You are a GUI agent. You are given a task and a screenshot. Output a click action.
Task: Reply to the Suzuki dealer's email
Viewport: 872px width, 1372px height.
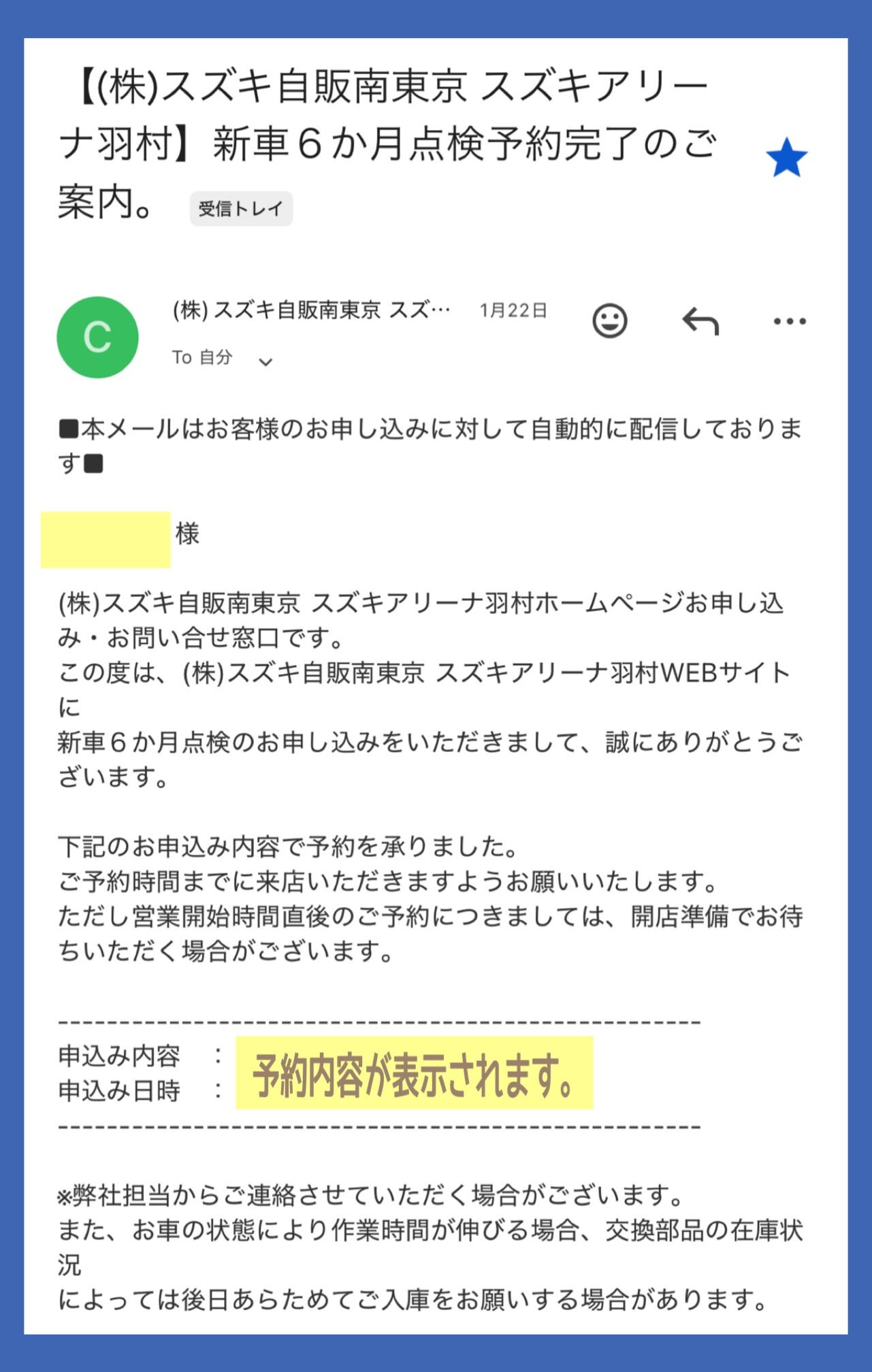click(x=700, y=321)
